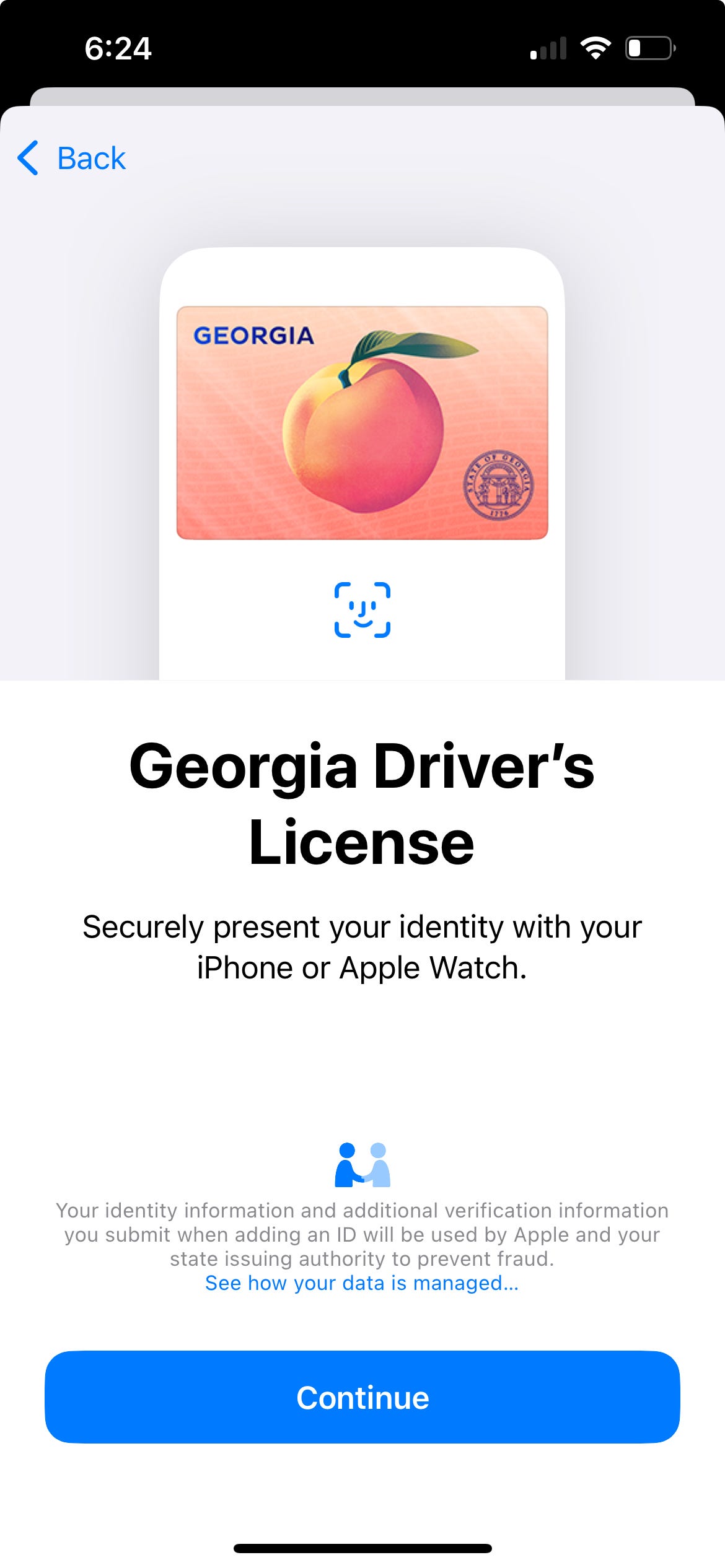Click the identity verification disclaimer text

(x=362, y=1234)
